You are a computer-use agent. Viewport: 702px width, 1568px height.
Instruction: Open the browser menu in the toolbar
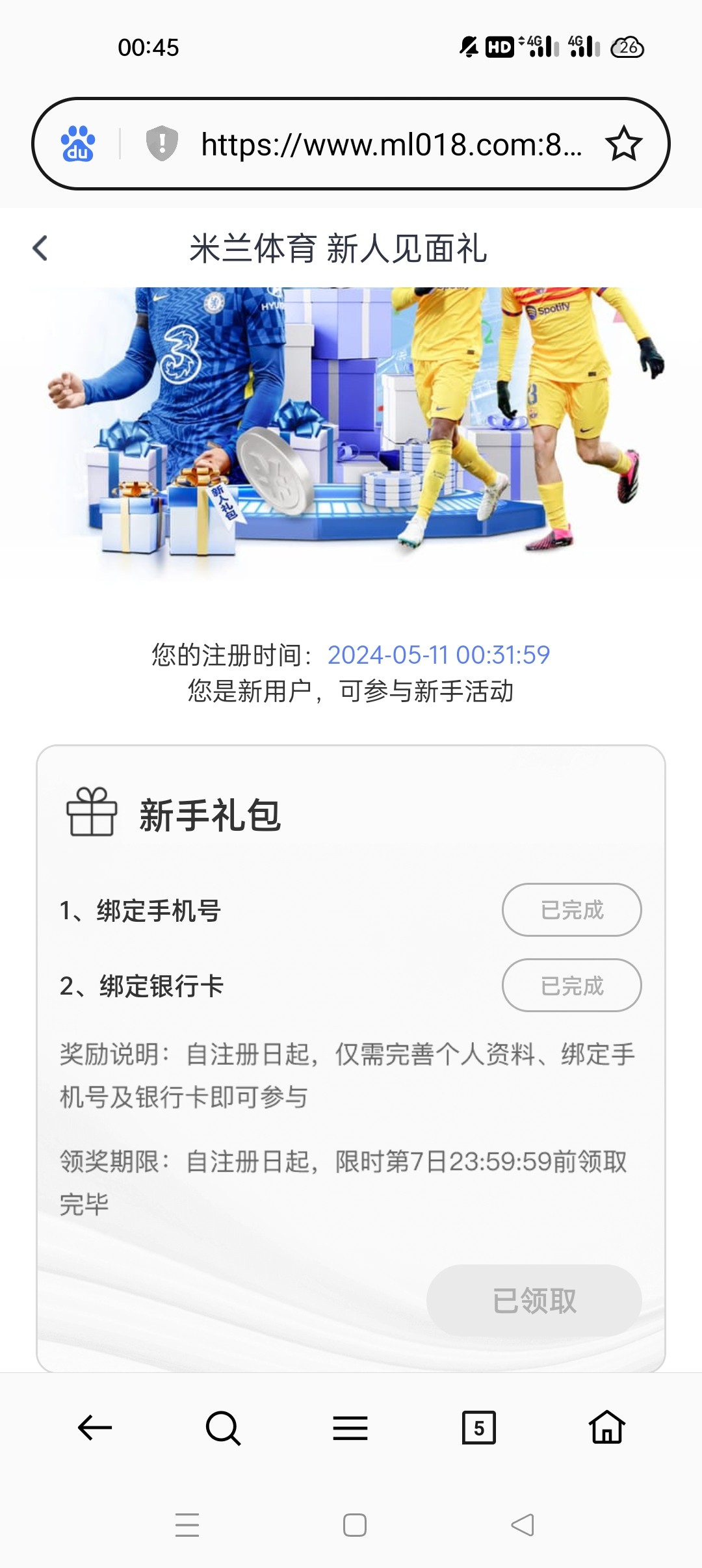click(x=350, y=1428)
